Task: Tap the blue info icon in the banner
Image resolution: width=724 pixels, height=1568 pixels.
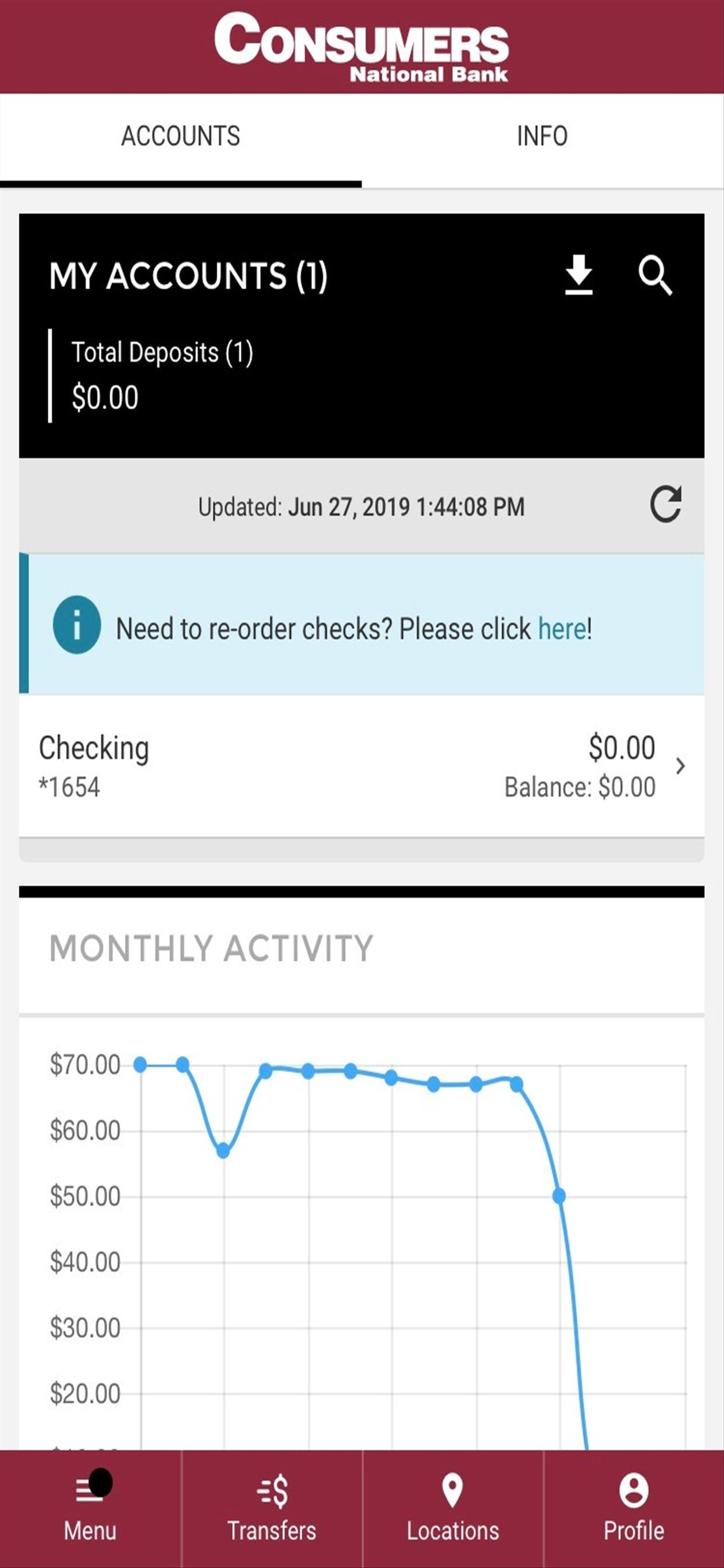Action: point(78,628)
